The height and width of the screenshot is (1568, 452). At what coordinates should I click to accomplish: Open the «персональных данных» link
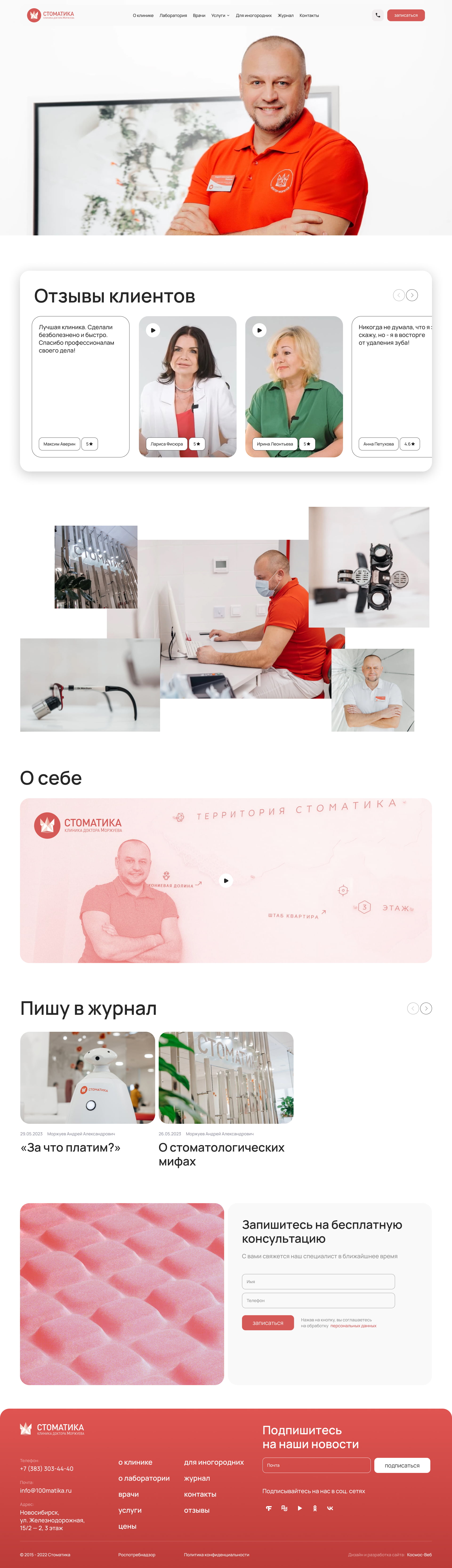coord(353,1326)
